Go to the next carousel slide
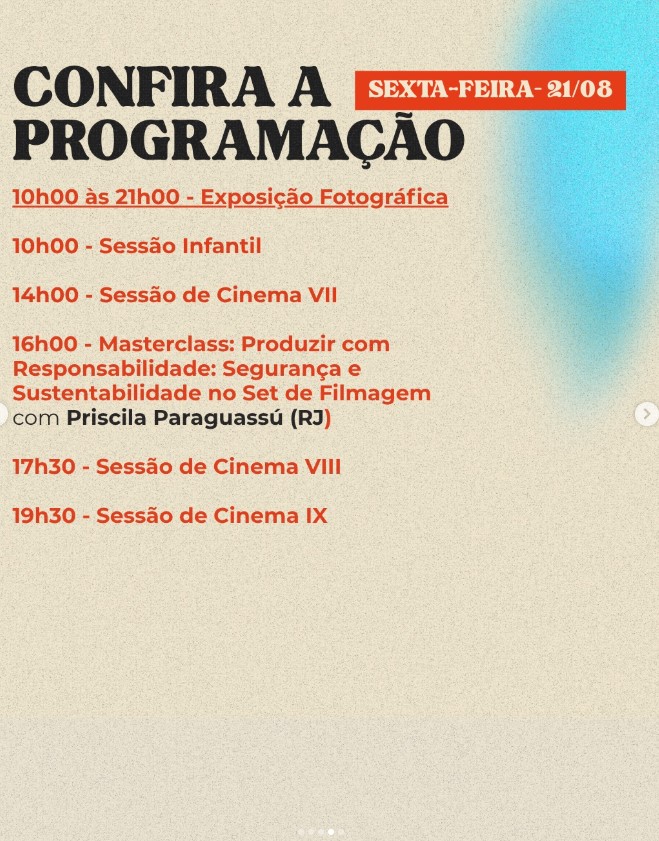Image resolution: width=659 pixels, height=841 pixels. [x=647, y=414]
